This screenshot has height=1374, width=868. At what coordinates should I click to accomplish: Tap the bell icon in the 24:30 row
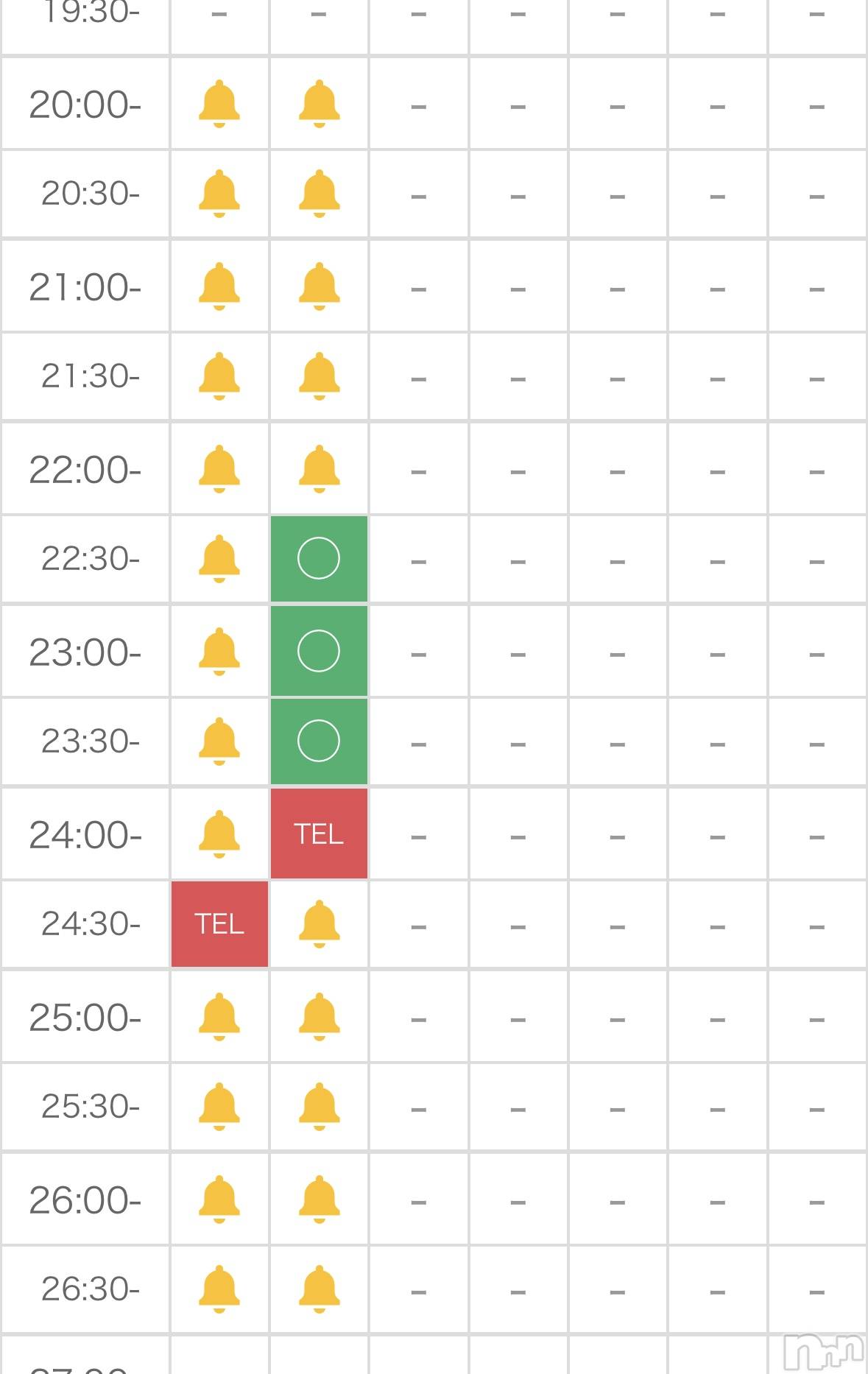pos(319,923)
